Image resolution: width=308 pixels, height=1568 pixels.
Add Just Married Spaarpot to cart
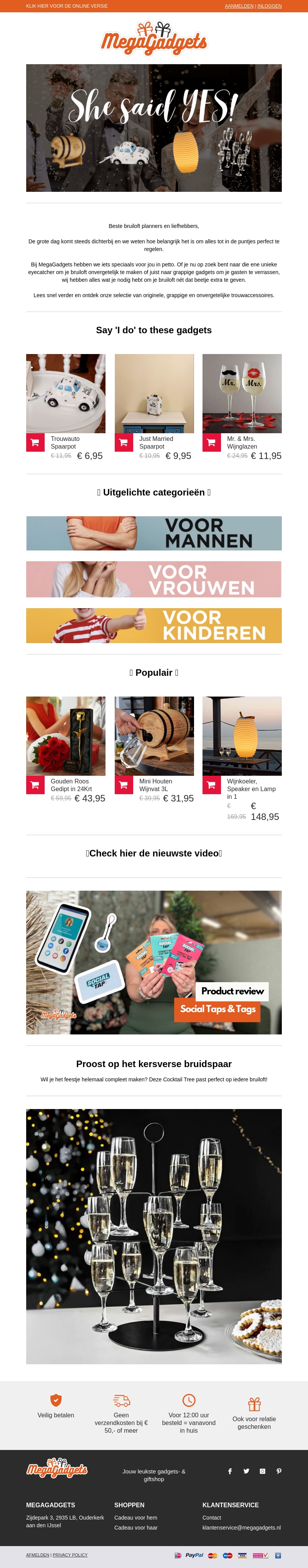pos(124,442)
